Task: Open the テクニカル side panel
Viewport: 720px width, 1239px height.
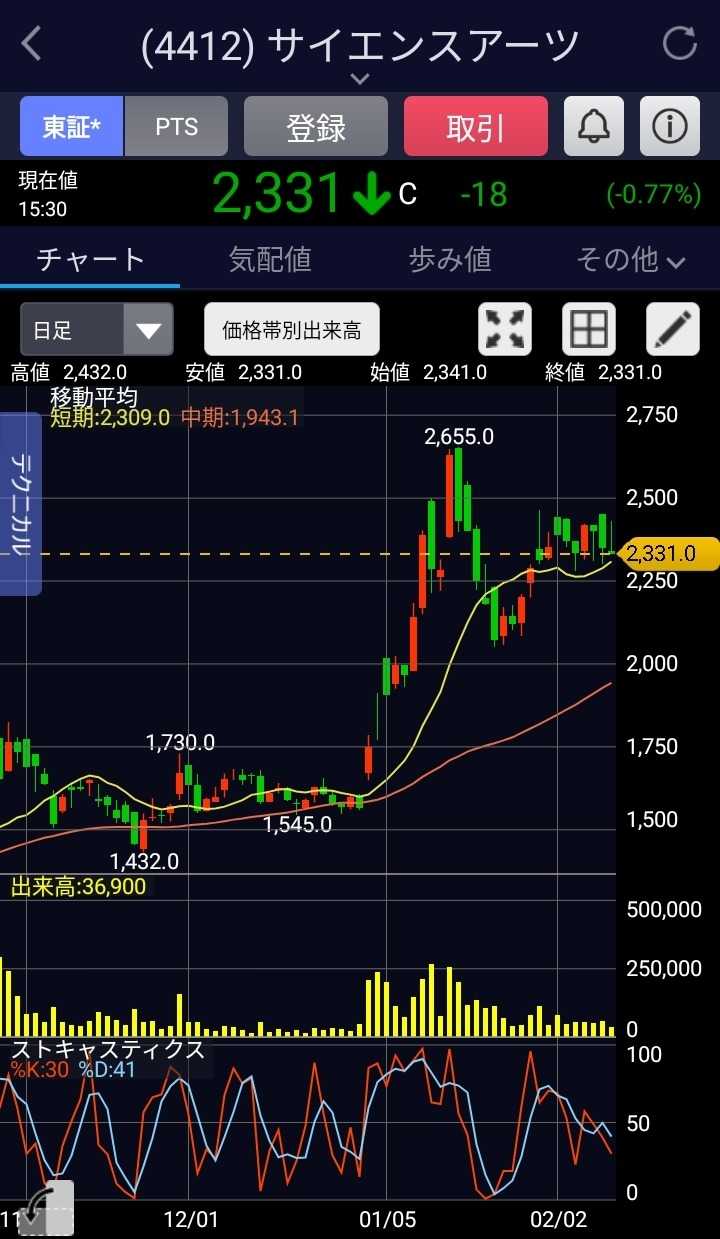Action: pyautogui.click(x=21, y=504)
